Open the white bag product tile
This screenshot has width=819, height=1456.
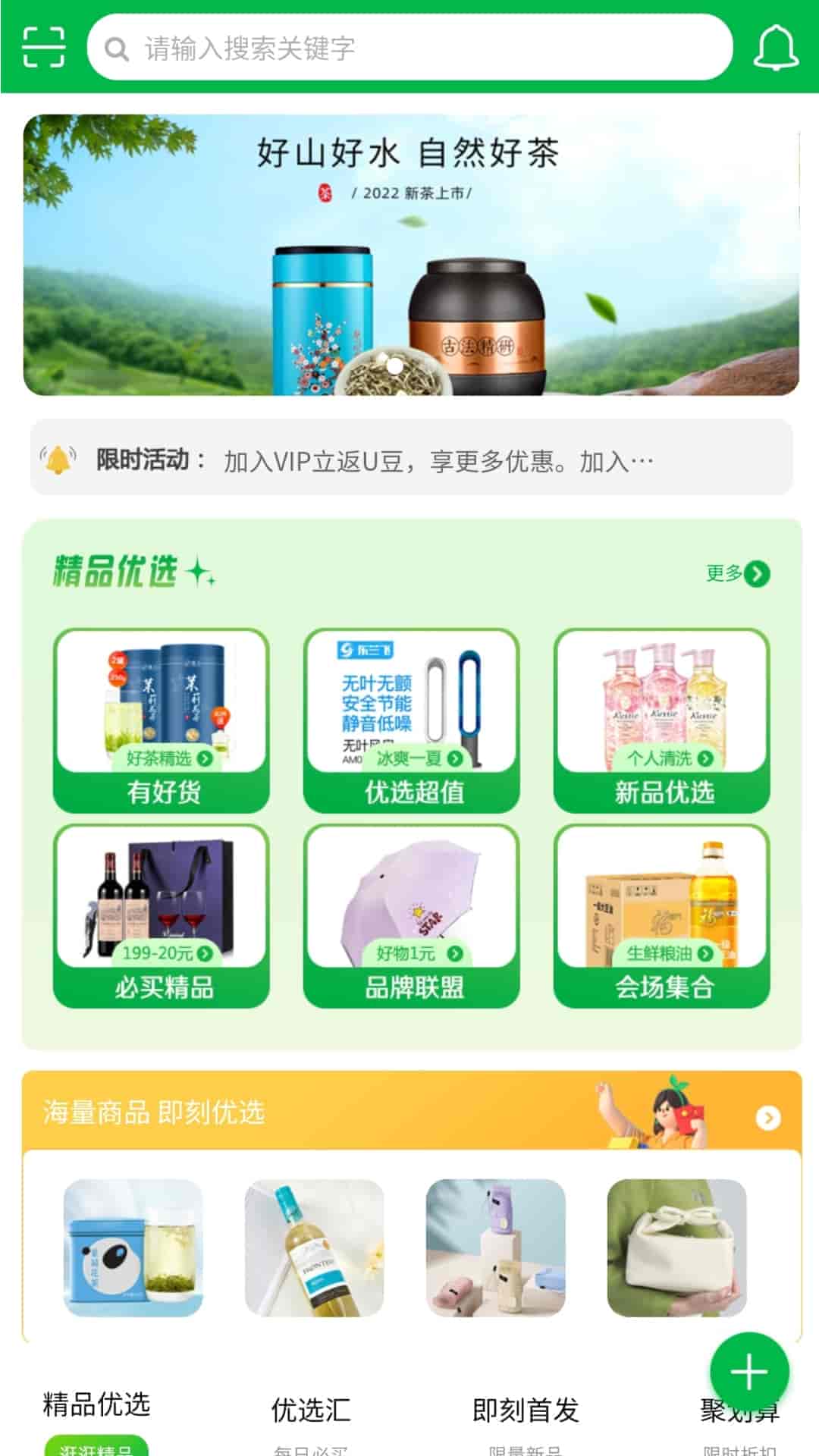point(676,1247)
